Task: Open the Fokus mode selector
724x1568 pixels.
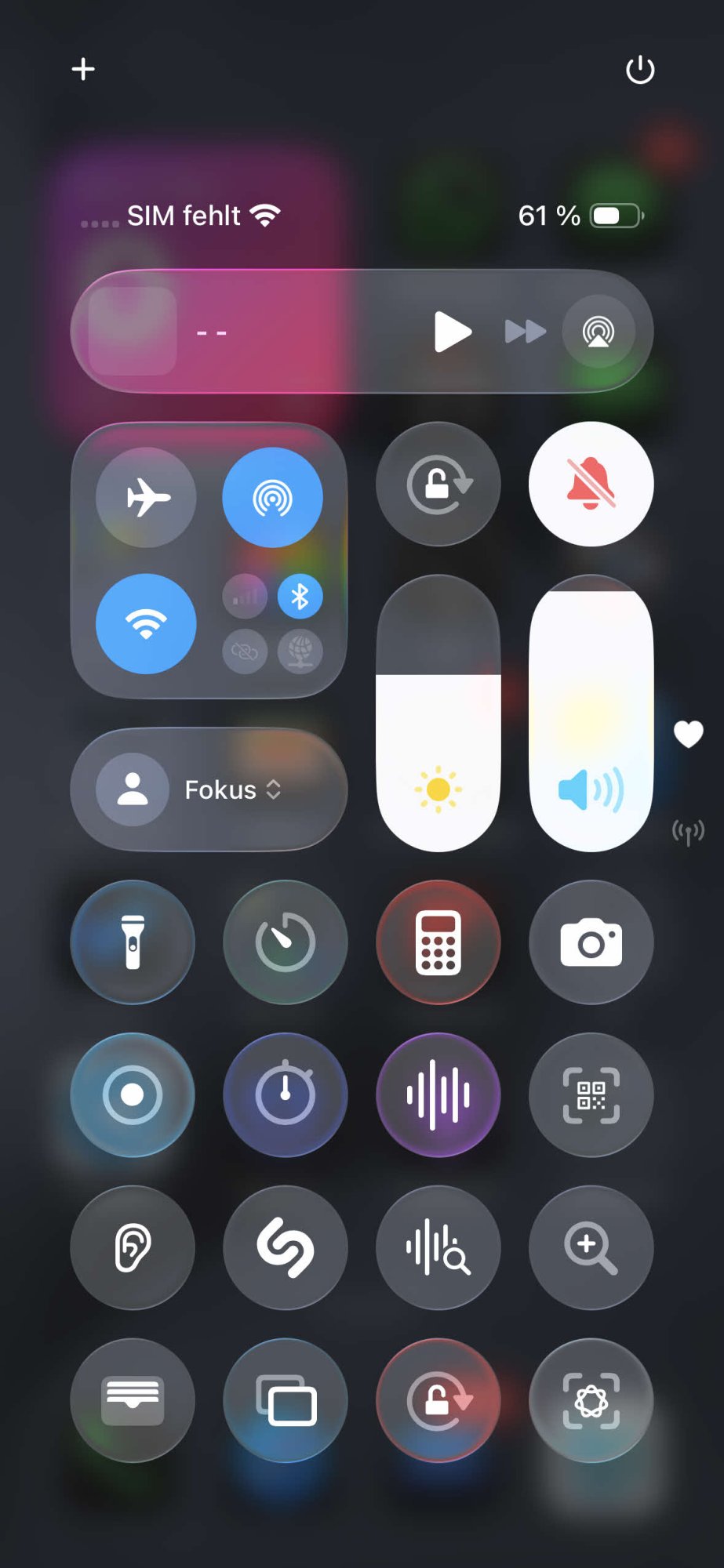Action: click(209, 789)
